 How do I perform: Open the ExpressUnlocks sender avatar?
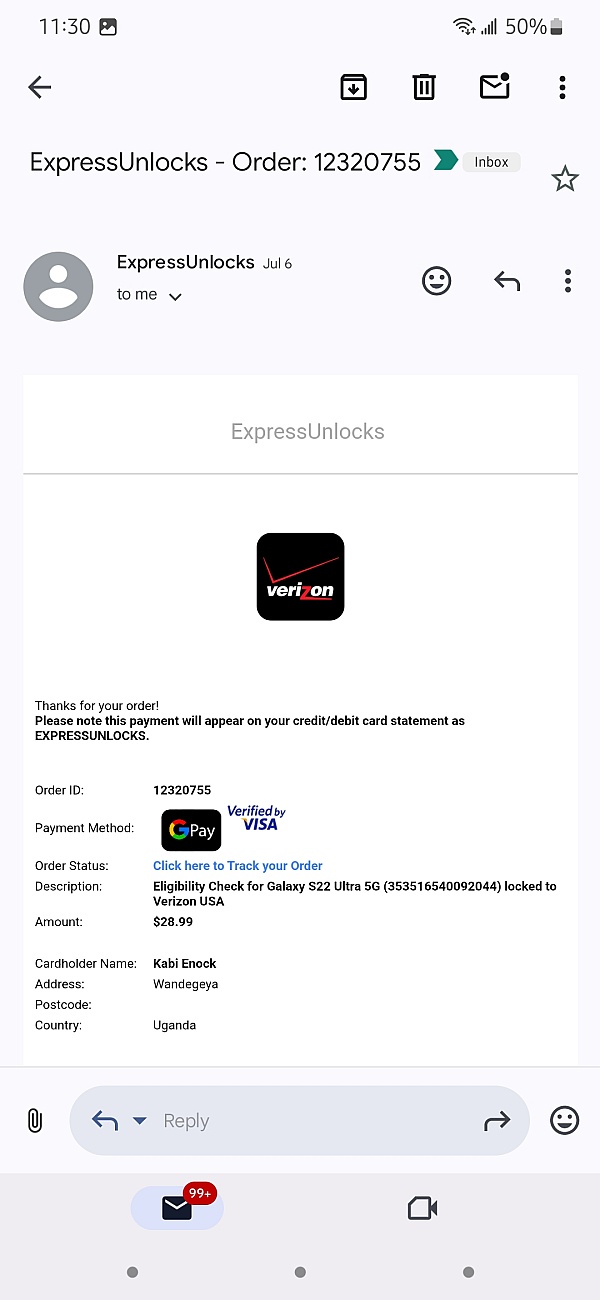click(x=58, y=286)
